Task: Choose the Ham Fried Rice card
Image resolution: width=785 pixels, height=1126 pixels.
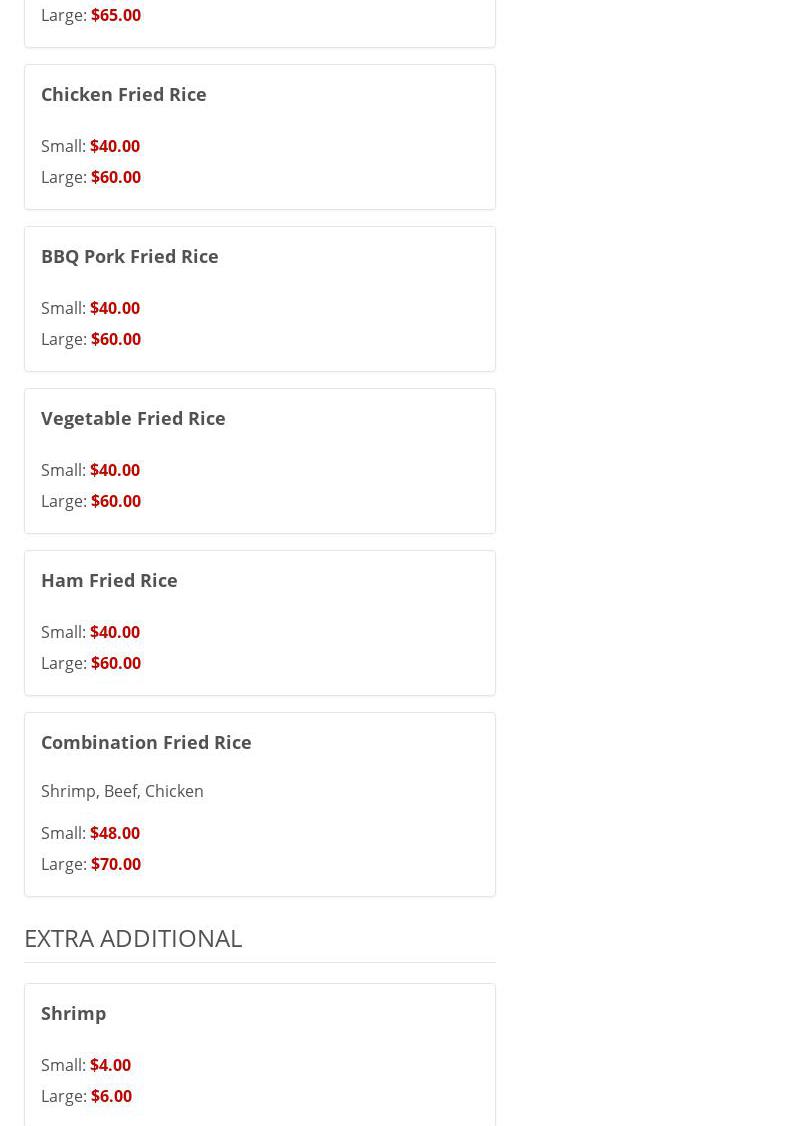Action: point(259,623)
